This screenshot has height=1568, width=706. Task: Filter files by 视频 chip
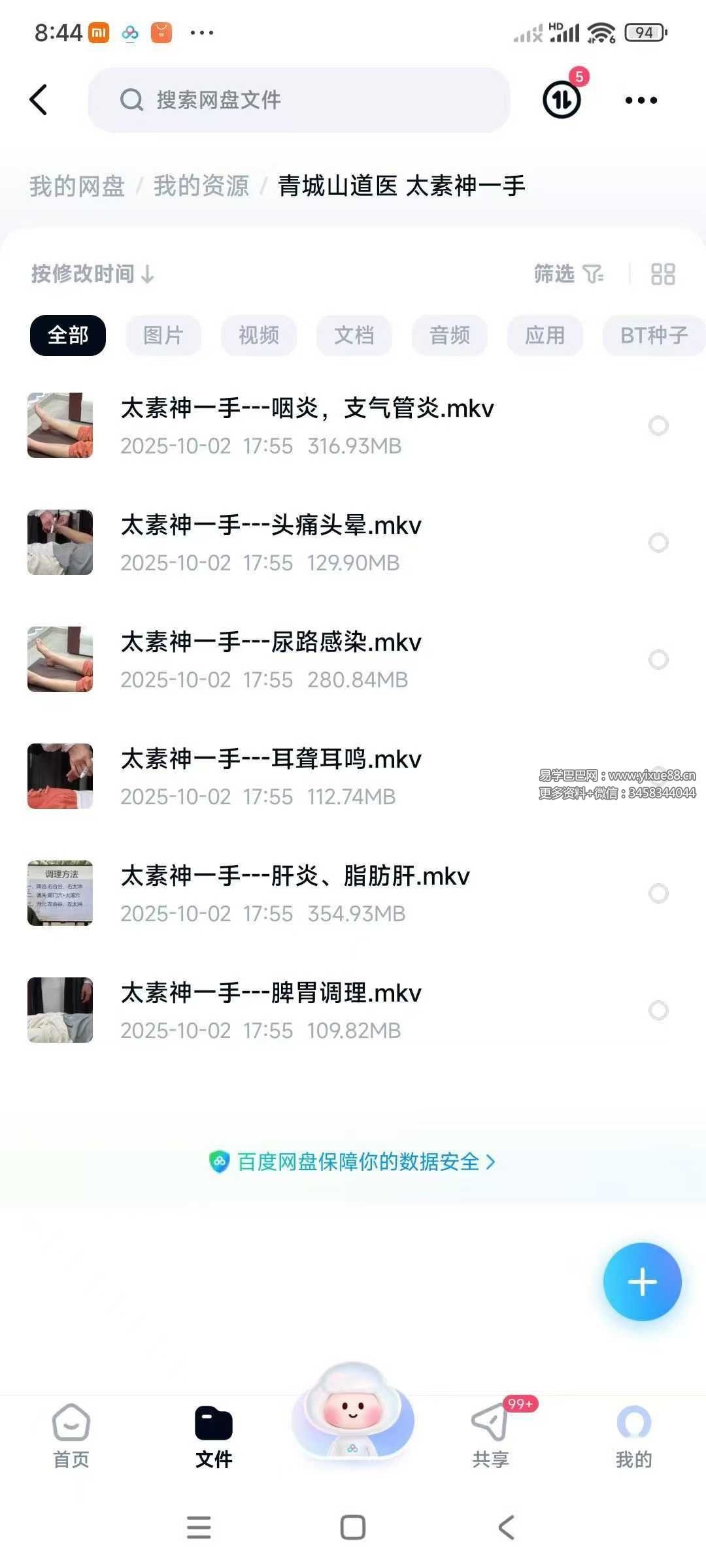(258, 335)
